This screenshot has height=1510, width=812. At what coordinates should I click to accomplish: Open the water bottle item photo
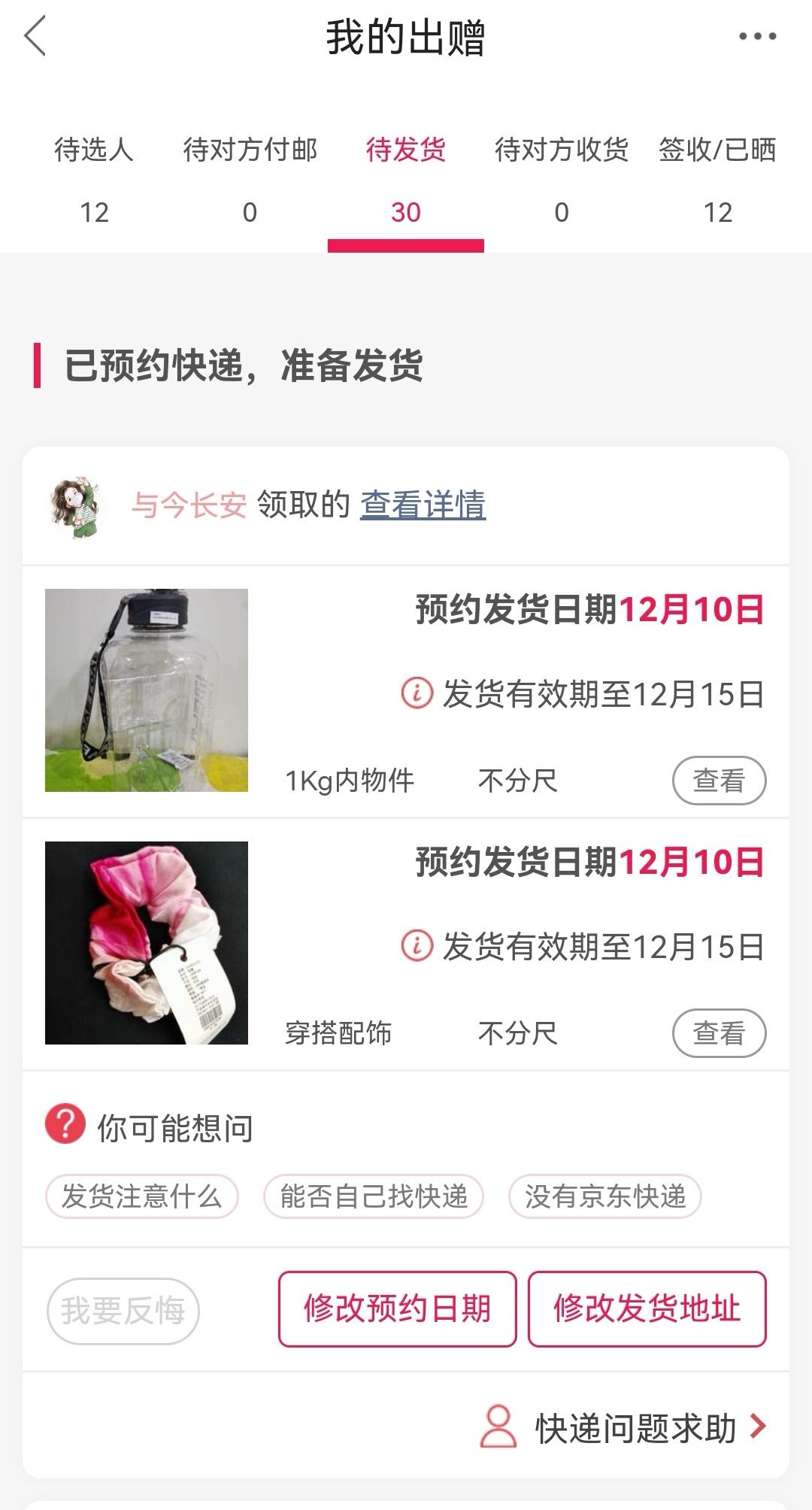click(x=147, y=690)
